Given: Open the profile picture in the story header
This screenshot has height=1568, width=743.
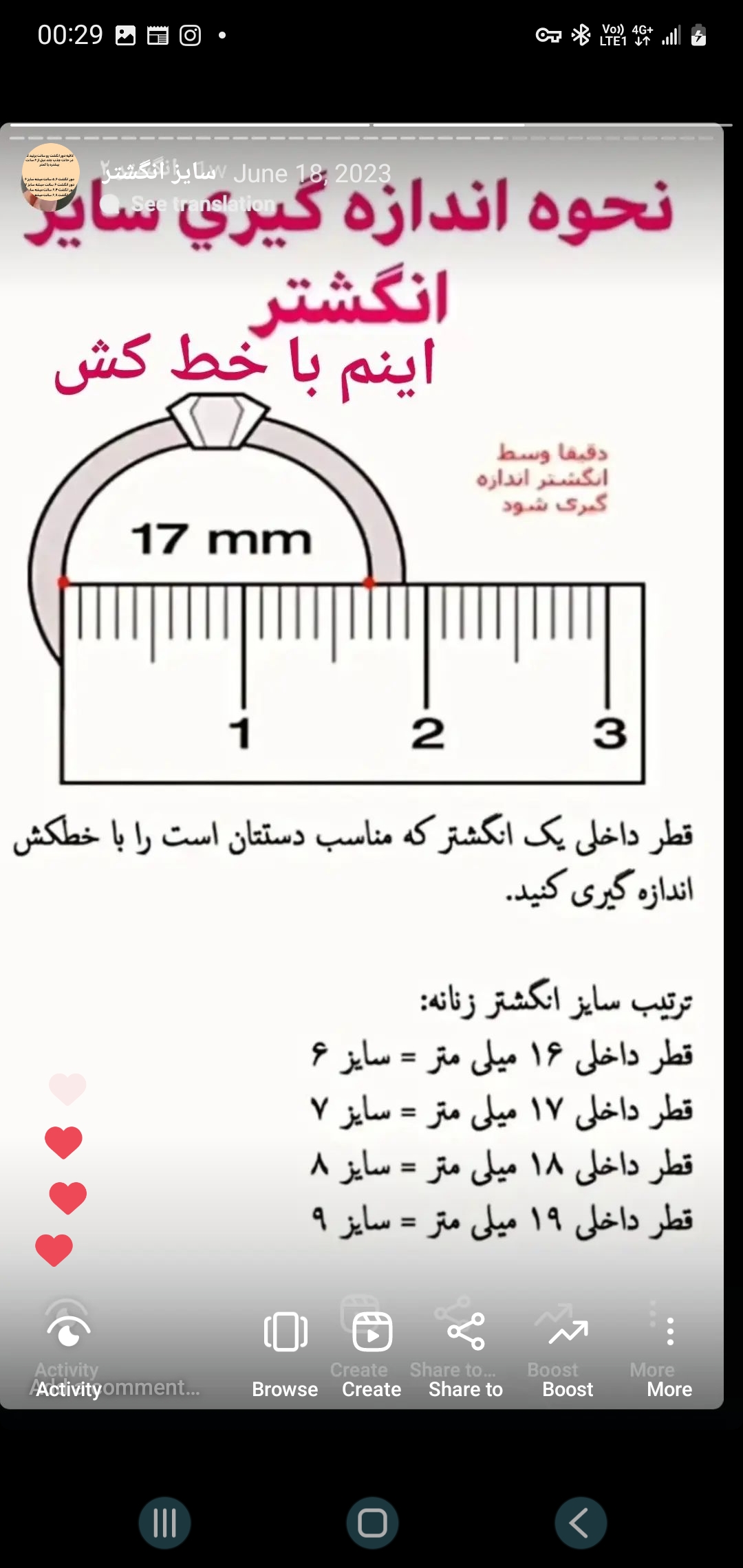Looking at the screenshot, I should click(50, 177).
